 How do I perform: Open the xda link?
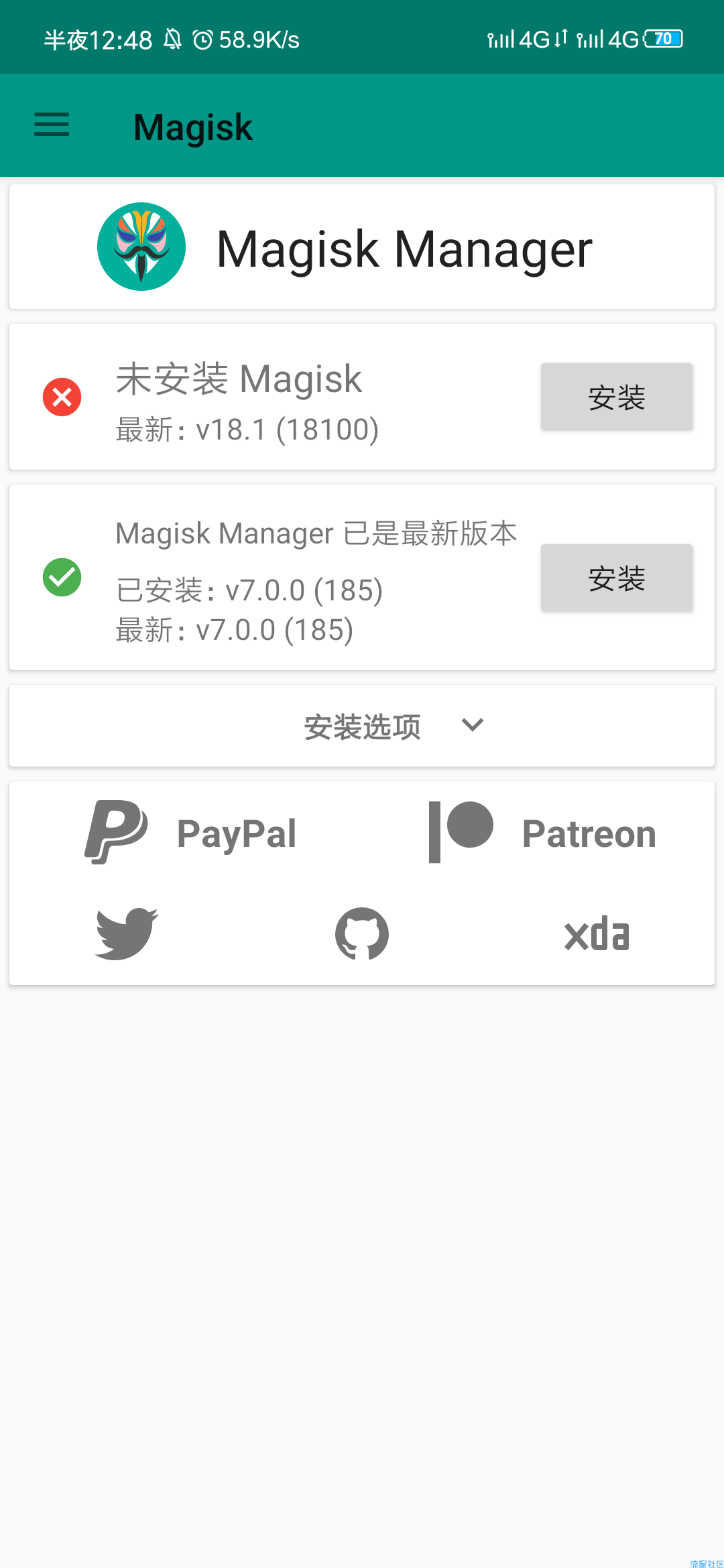[597, 933]
